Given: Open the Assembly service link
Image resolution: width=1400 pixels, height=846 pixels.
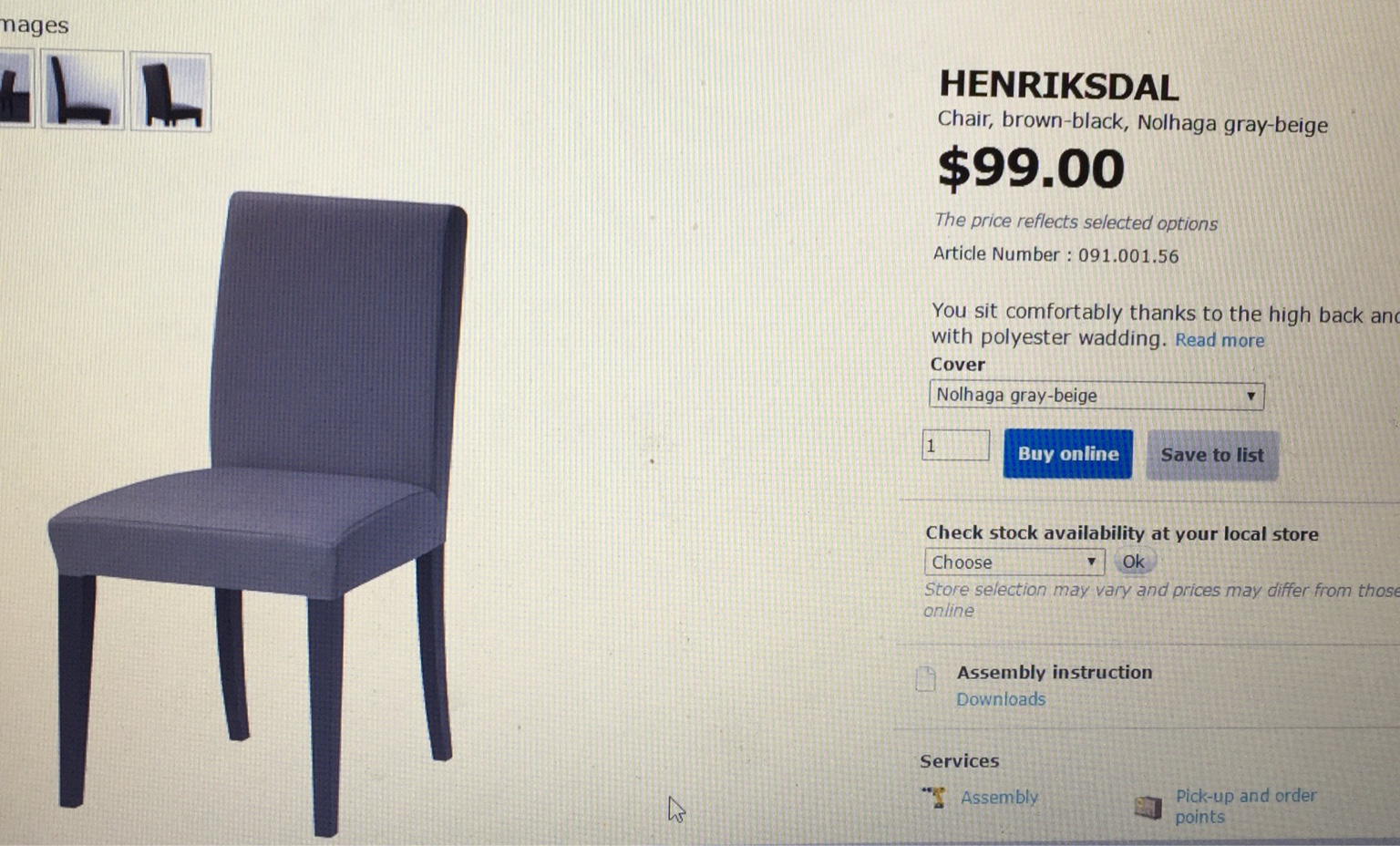Looking at the screenshot, I should point(999,798).
